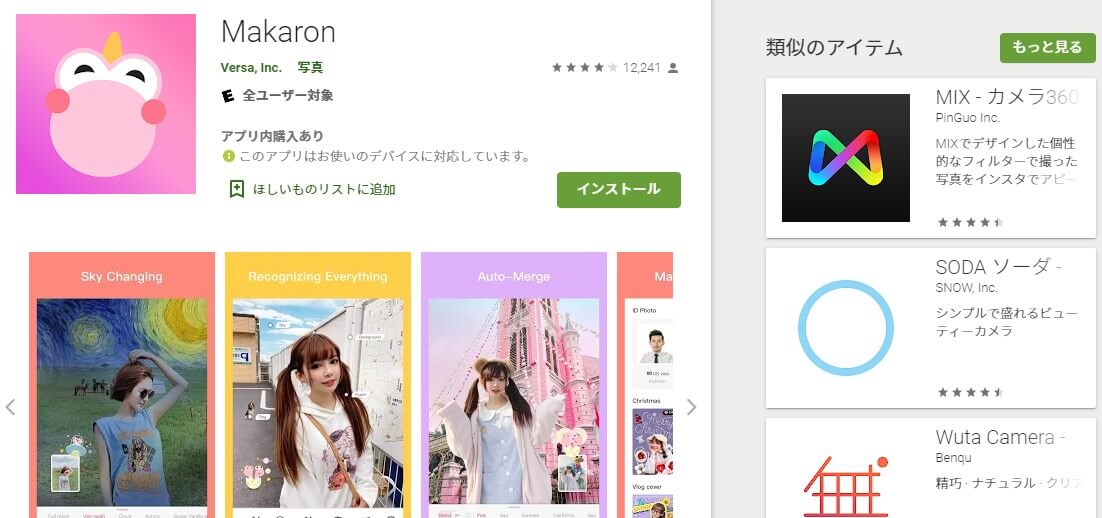View the Sky Changing screenshot
Screen dimensions: 1102x518
pyautogui.click(x=121, y=385)
